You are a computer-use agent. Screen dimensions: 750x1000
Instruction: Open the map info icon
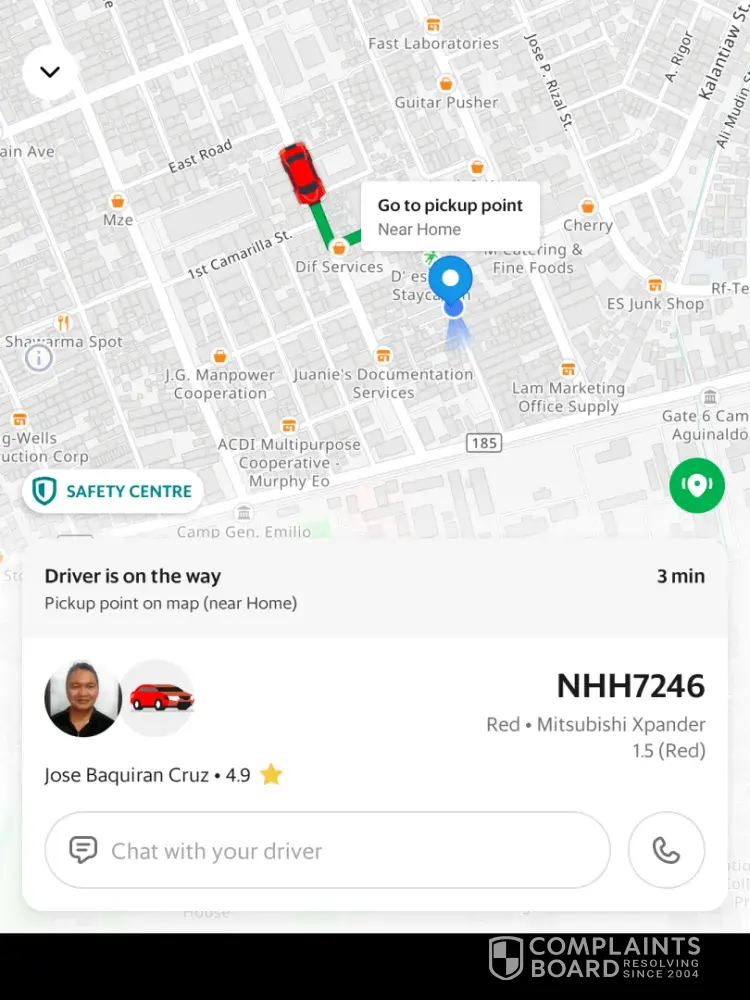(38, 358)
